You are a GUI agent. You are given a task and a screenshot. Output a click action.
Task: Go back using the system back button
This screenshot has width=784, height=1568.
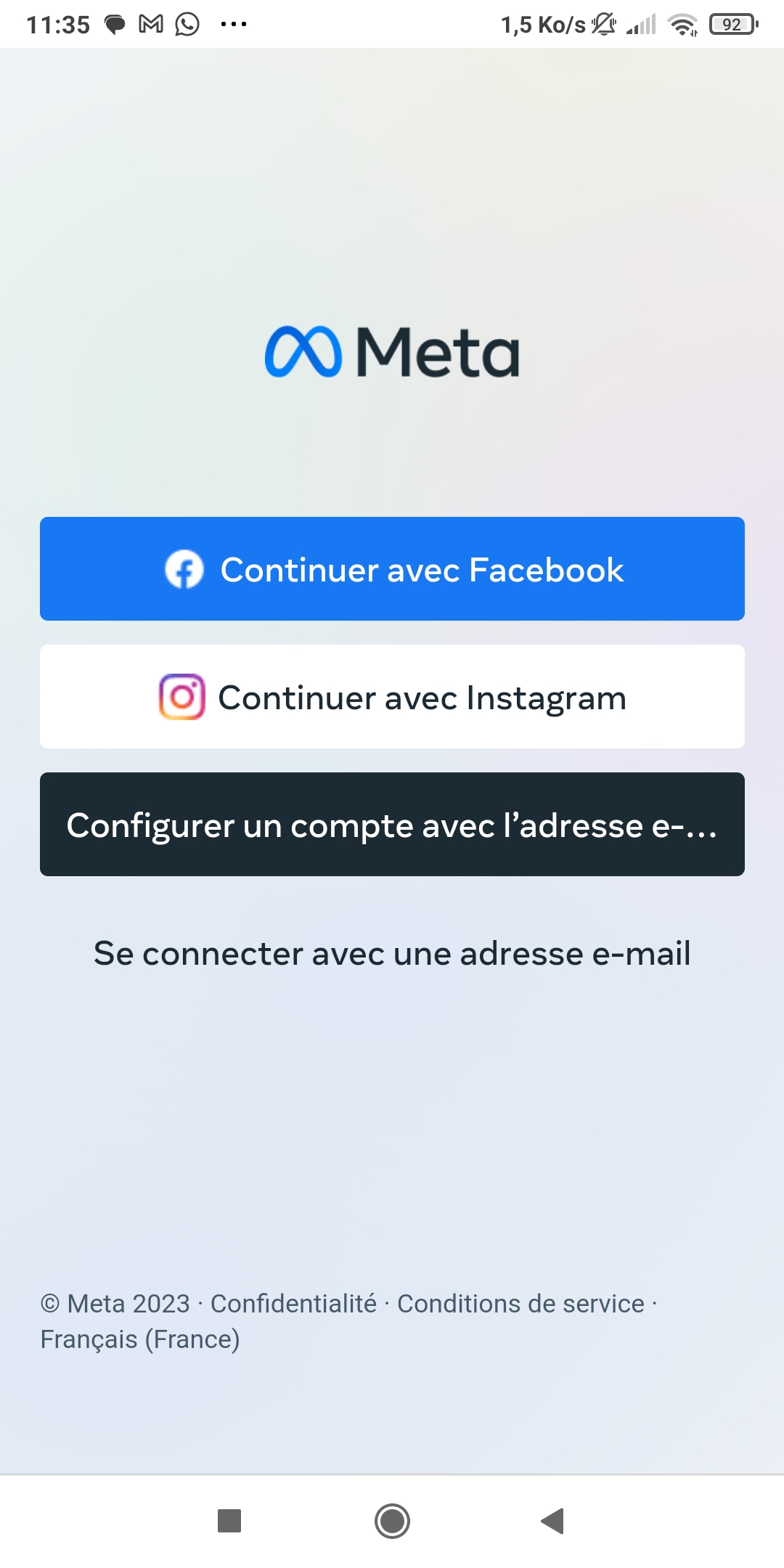pyautogui.click(x=552, y=1521)
